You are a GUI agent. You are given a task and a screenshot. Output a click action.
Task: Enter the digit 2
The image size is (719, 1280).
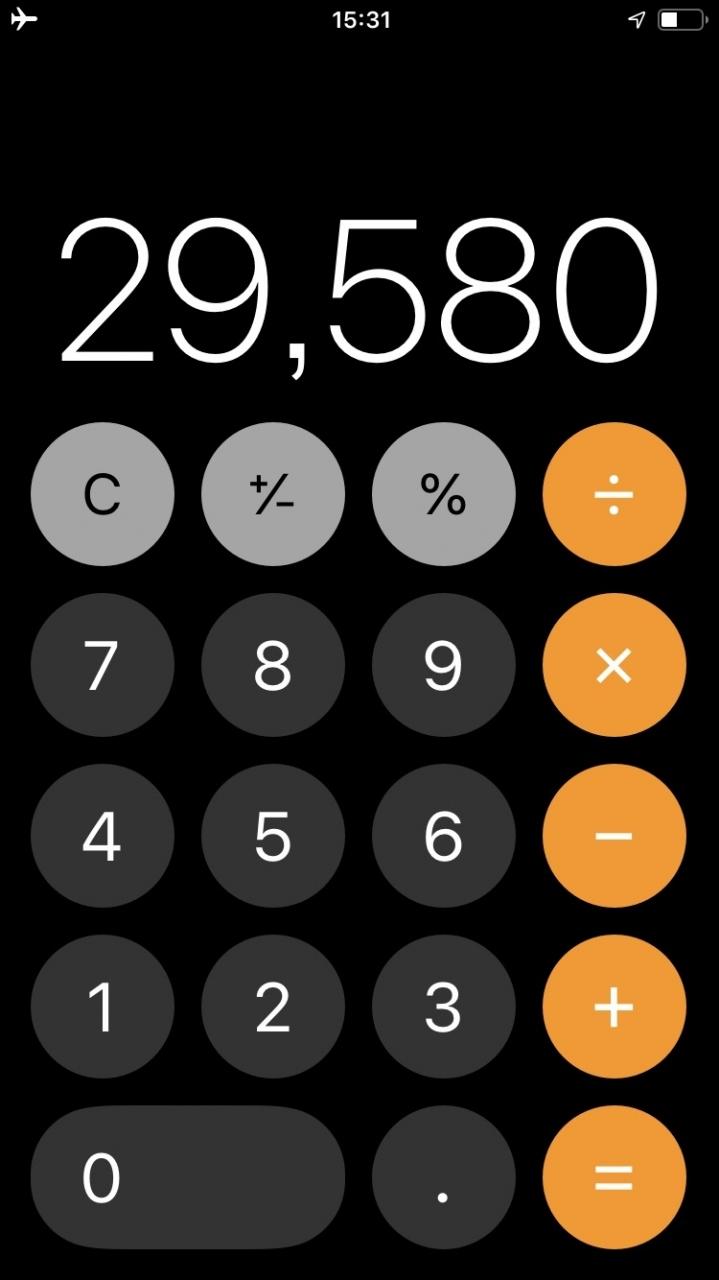(x=273, y=1007)
